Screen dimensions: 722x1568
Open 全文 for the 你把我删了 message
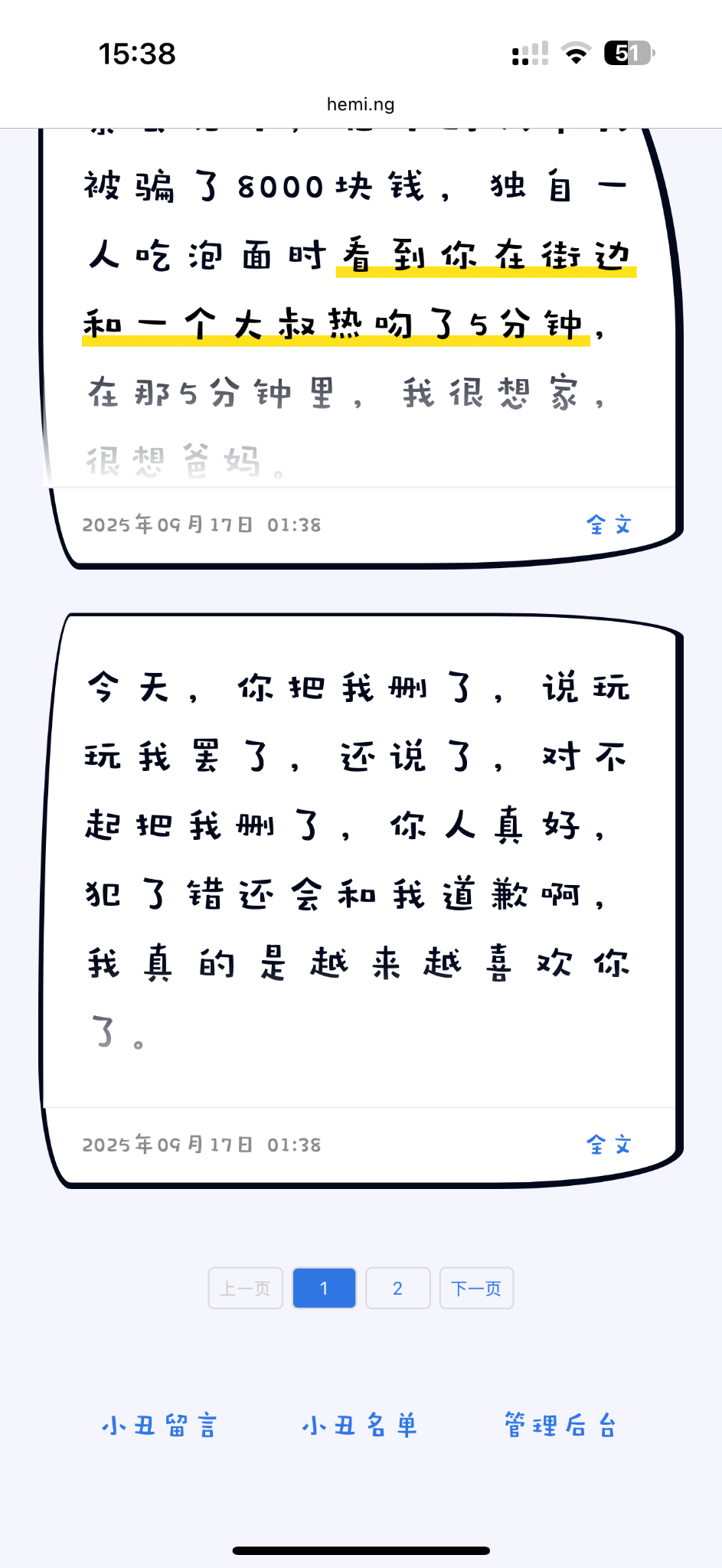point(609,1145)
